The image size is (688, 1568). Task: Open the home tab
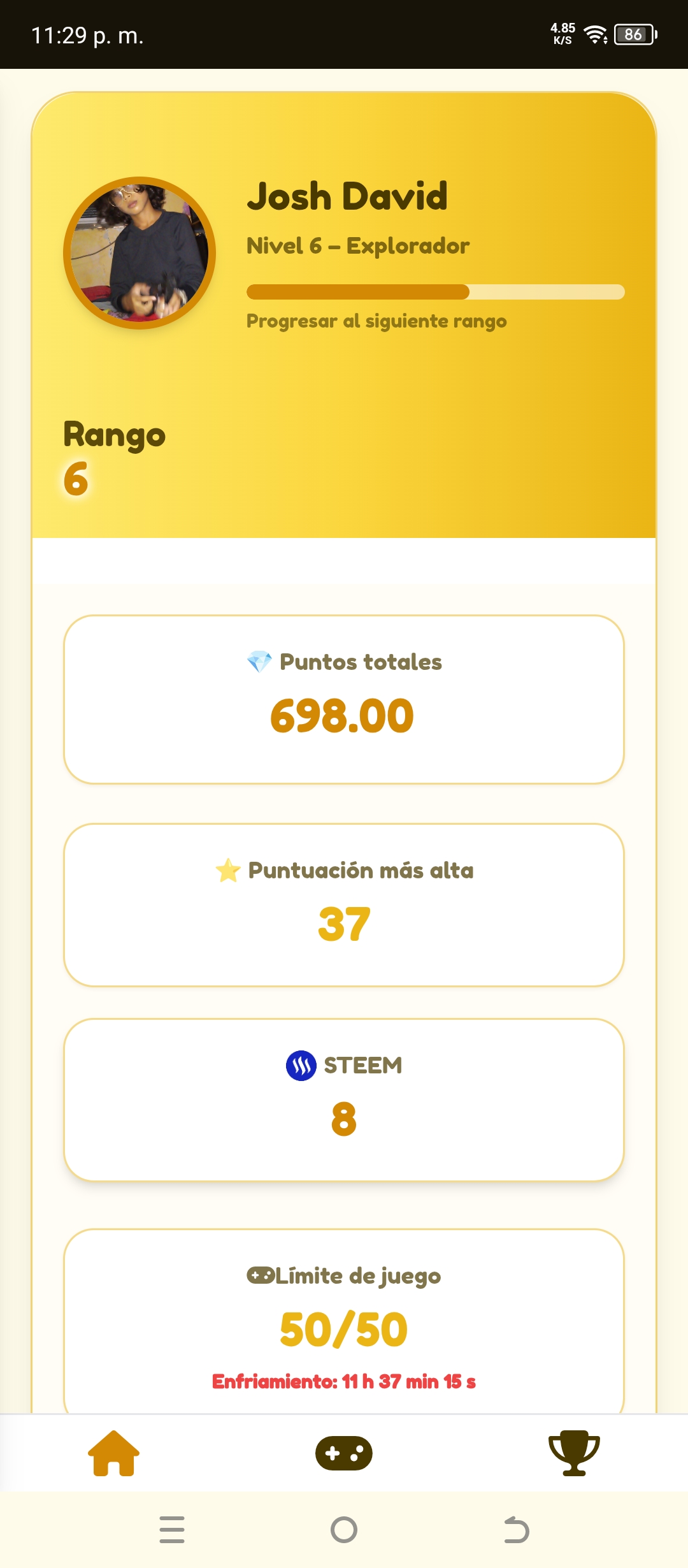point(113,1453)
